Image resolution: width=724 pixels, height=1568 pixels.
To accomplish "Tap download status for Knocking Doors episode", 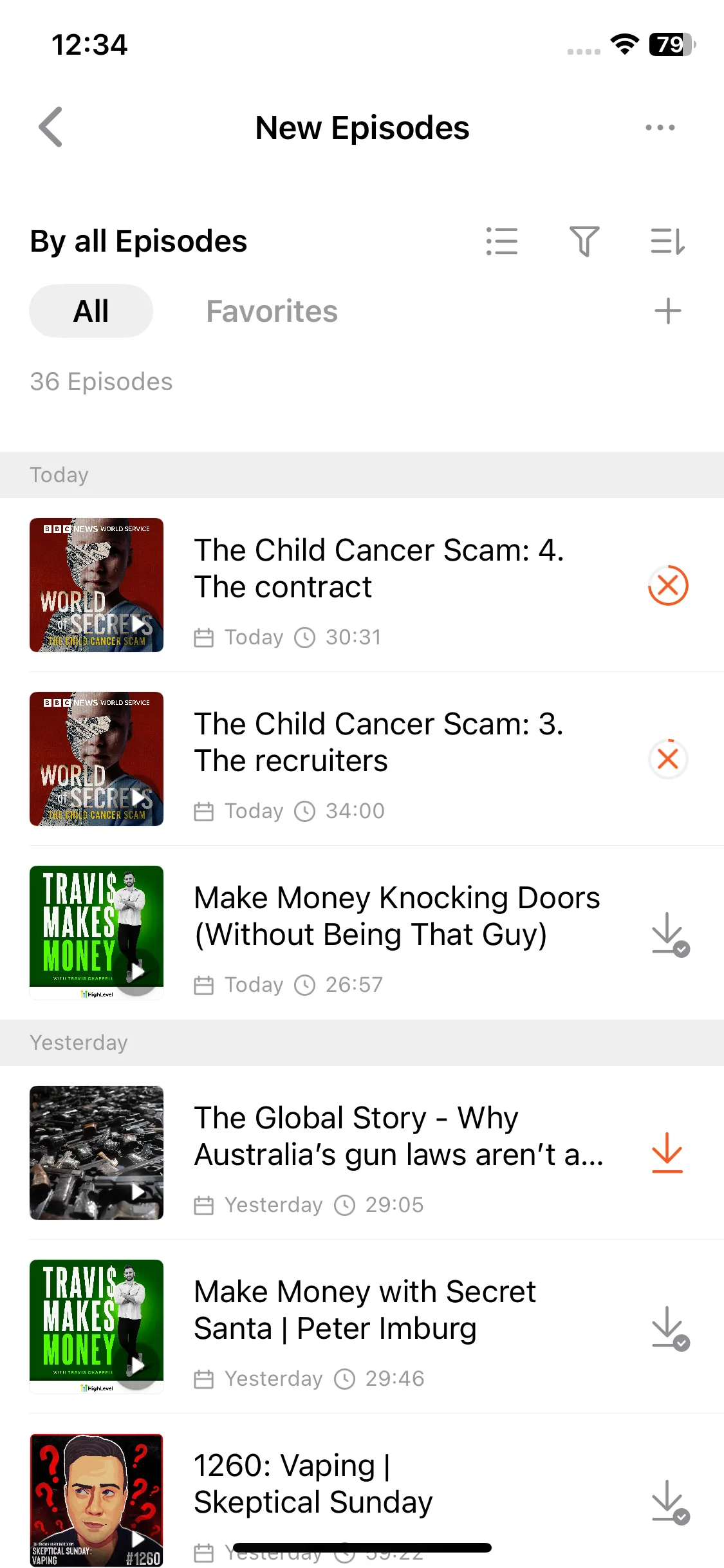I will coord(669,934).
